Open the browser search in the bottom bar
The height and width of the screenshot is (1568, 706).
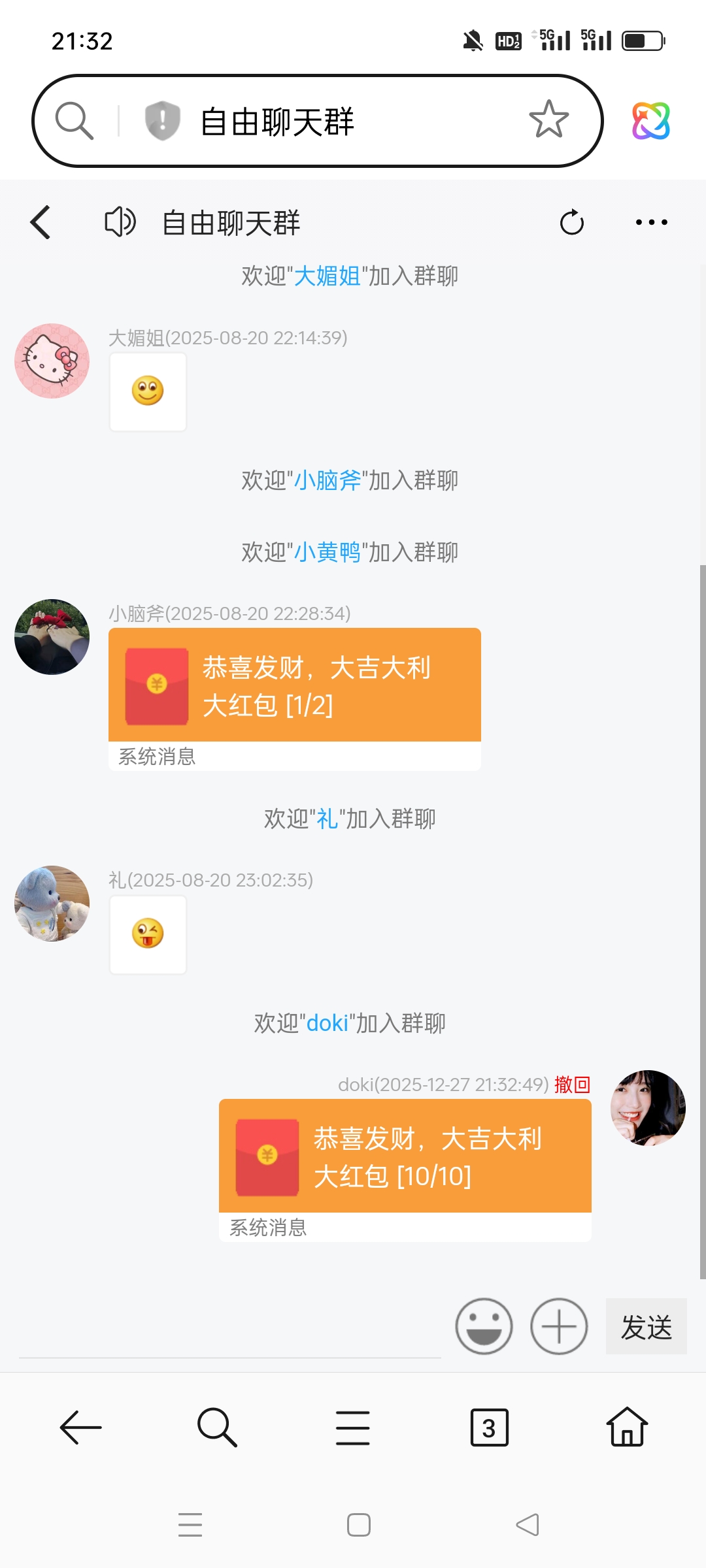point(216,1428)
